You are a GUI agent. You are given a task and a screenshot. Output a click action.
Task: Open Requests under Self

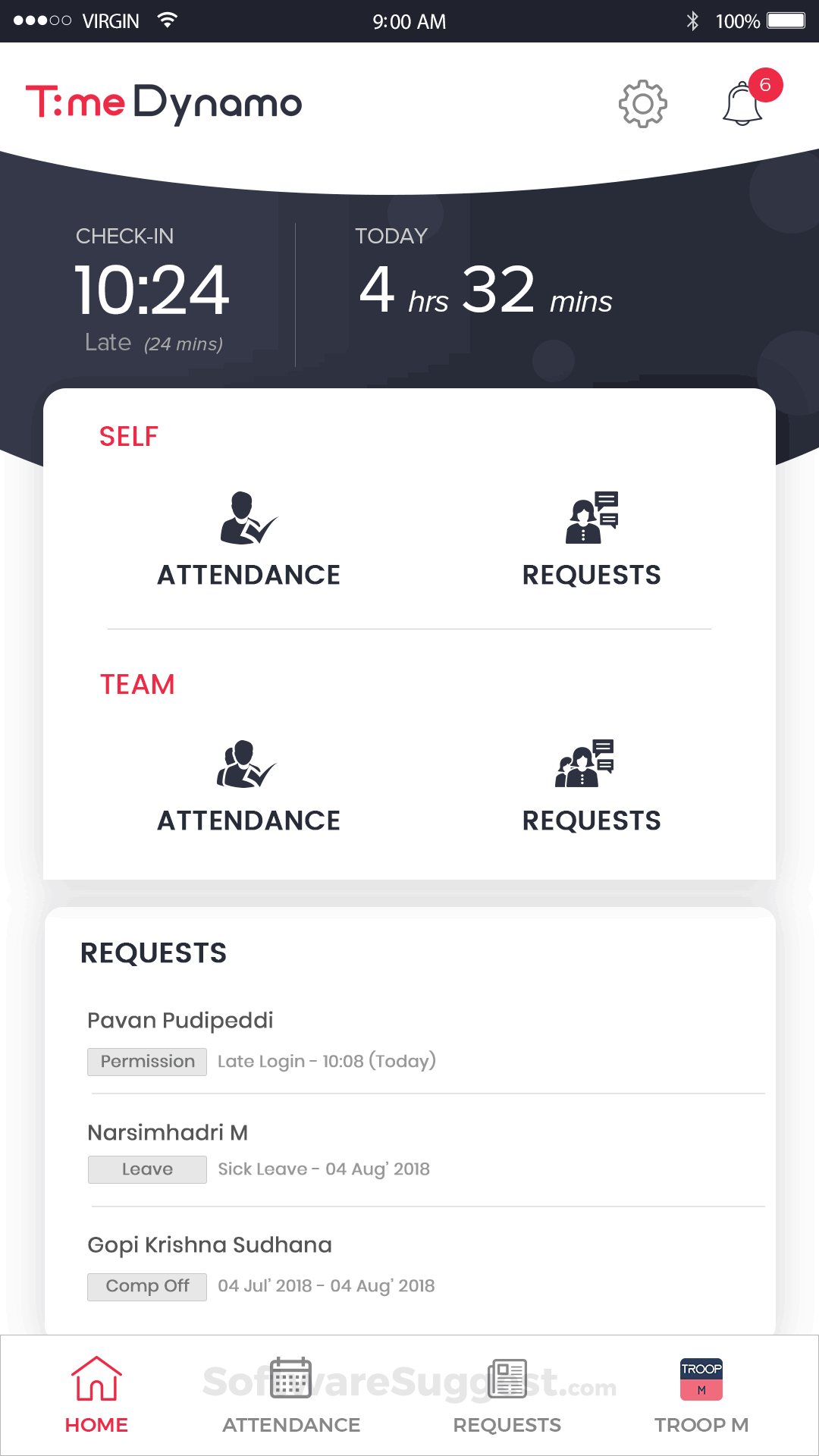point(591,540)
